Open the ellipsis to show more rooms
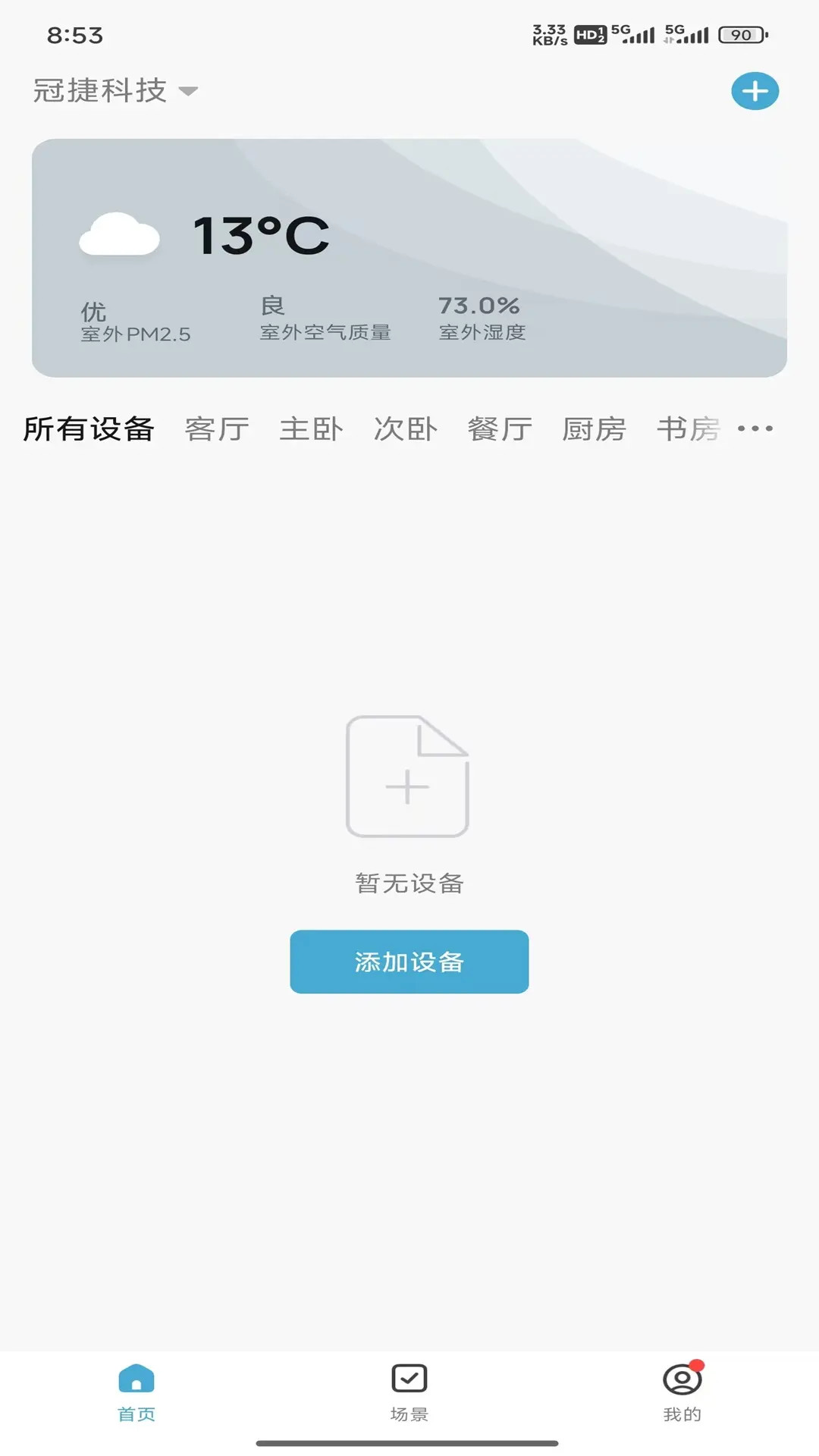819x1456 pixels. [755, 428]
